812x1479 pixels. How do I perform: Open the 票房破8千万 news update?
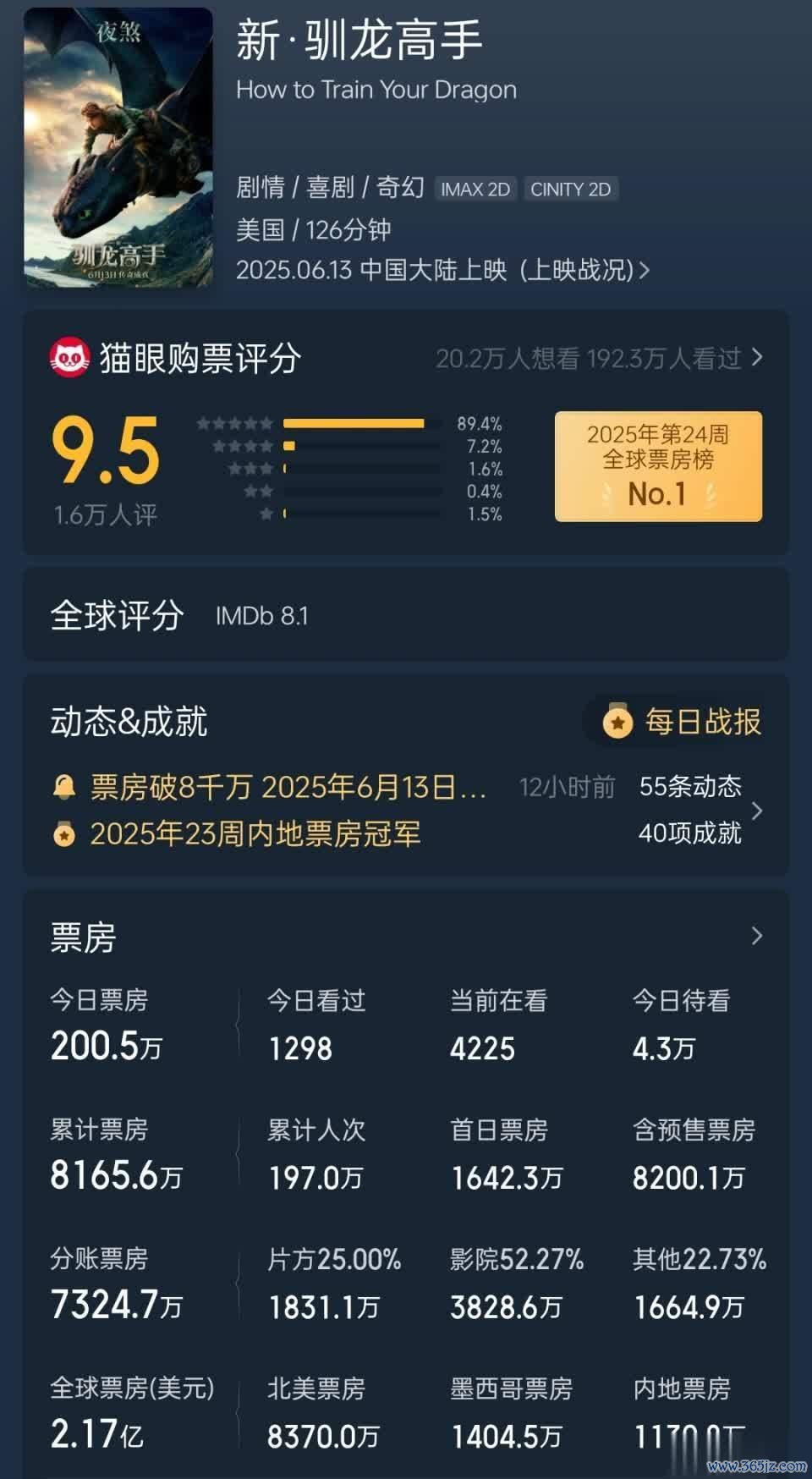point(288,787)
